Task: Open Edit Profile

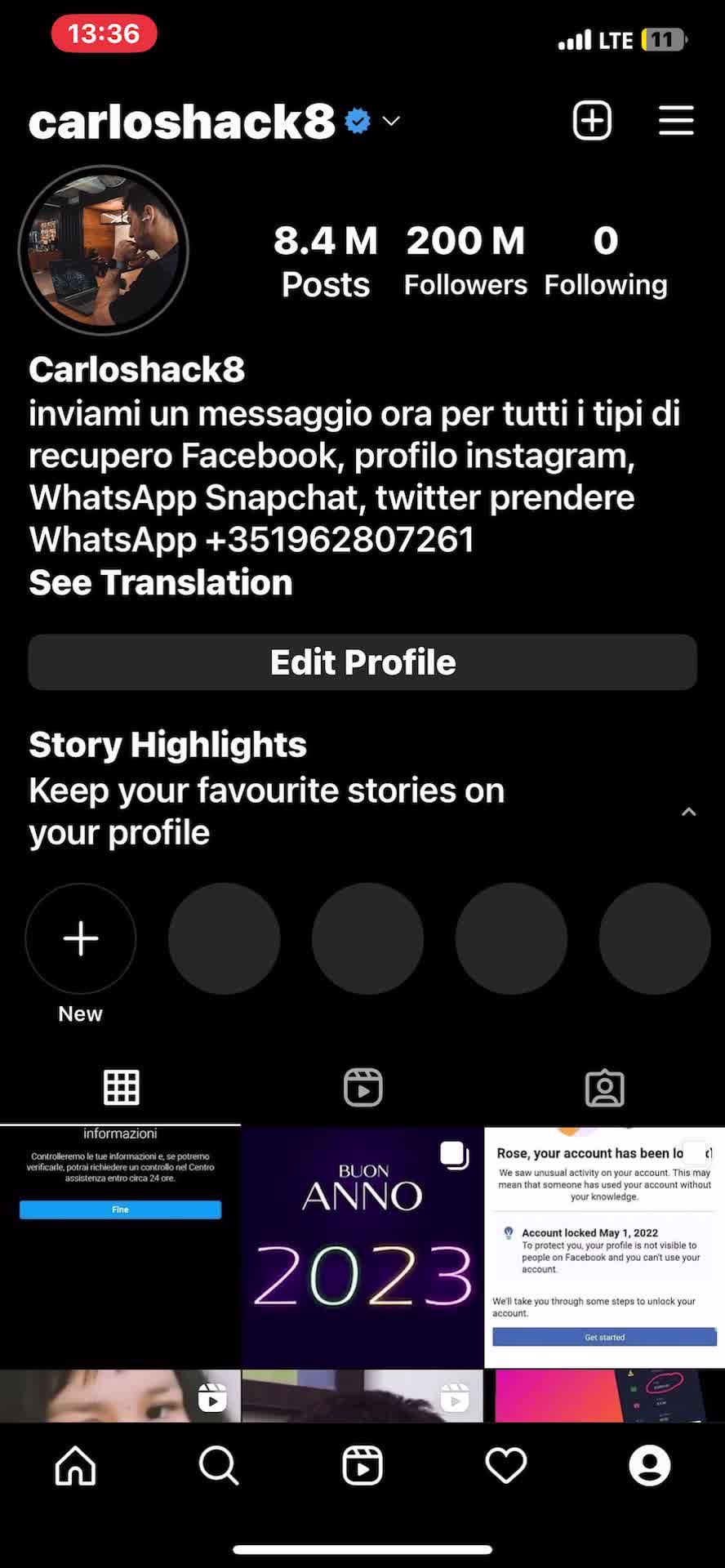Action: [x=362, y=662]
